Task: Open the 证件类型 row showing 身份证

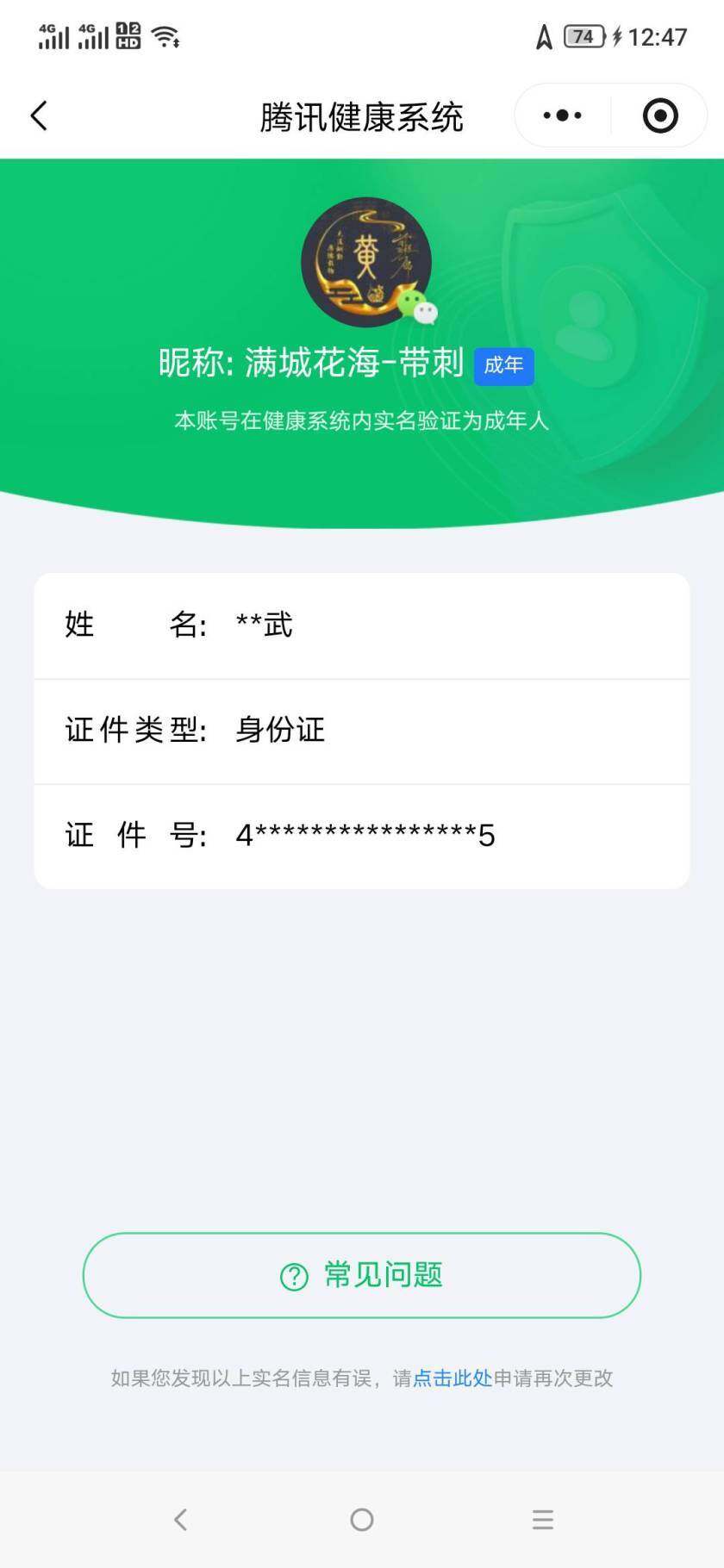Action: click(361, 730)
